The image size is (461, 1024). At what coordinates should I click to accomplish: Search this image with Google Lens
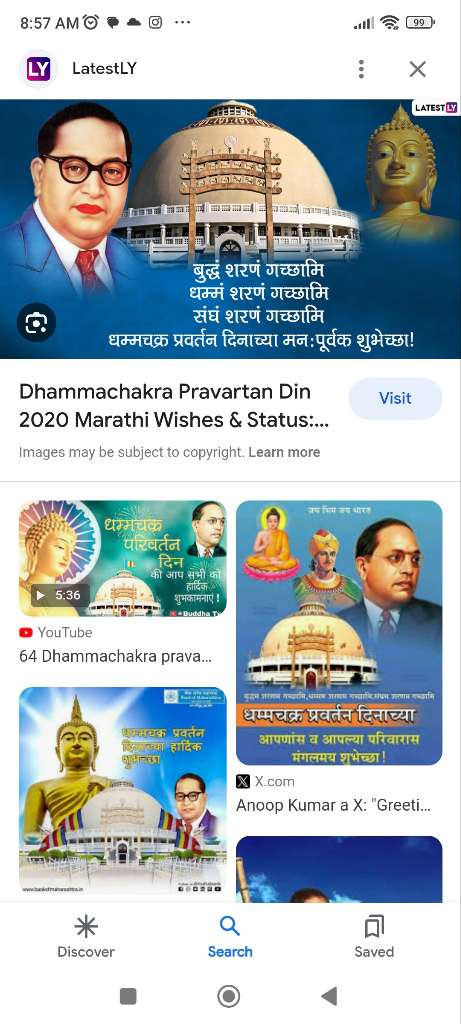(x=36, y=323)
